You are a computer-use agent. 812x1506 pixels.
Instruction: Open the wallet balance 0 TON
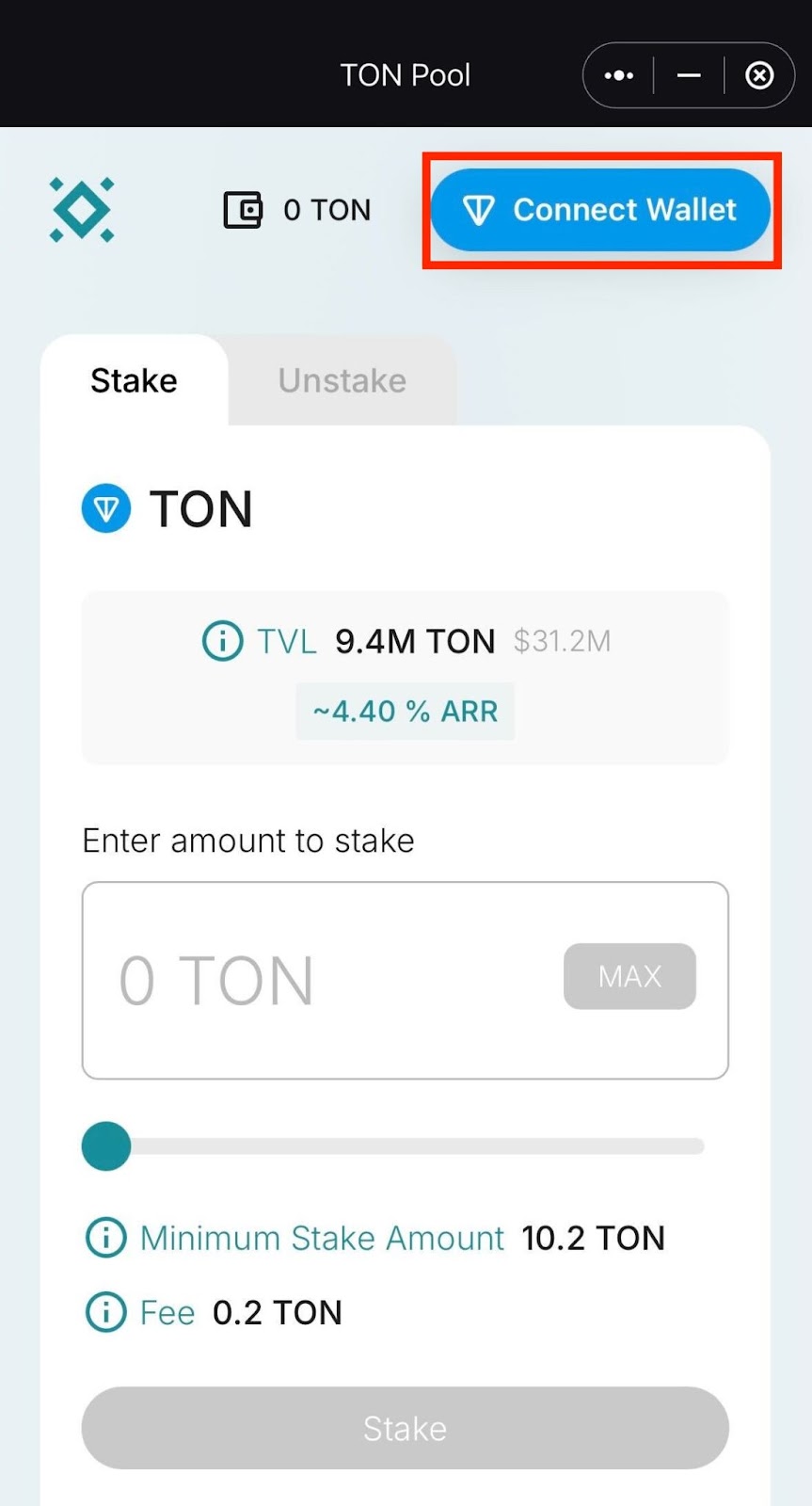[x=297, y=210]
